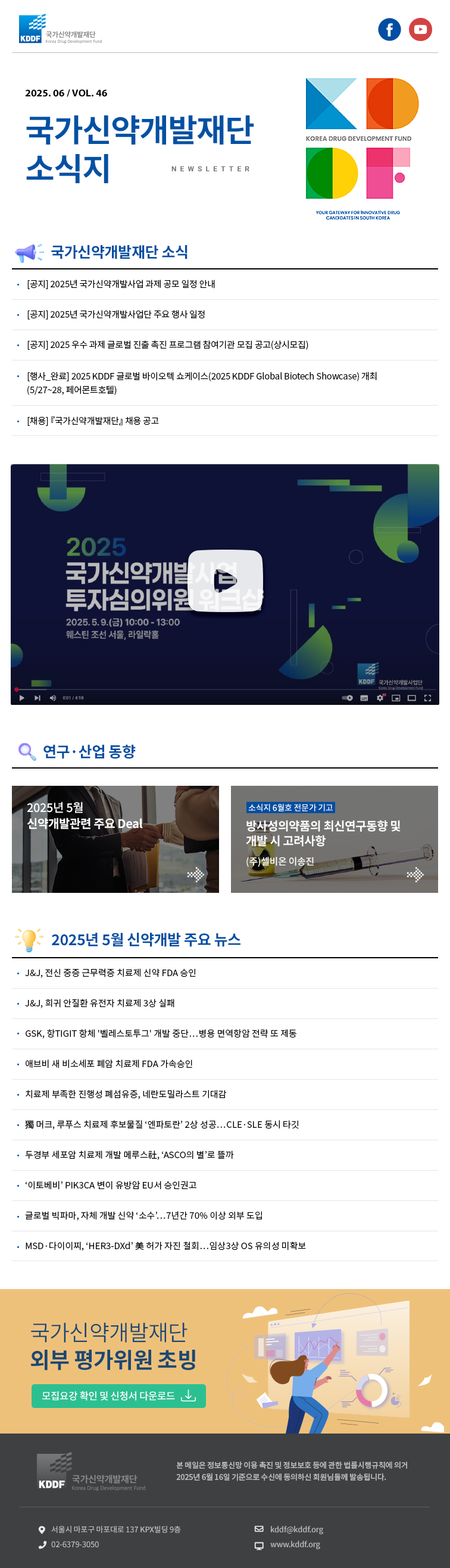
Task: Read J&J 전신 중증 근무력증 FDA 승인 news
Action: pyautogui.click(x=110, y=973)
